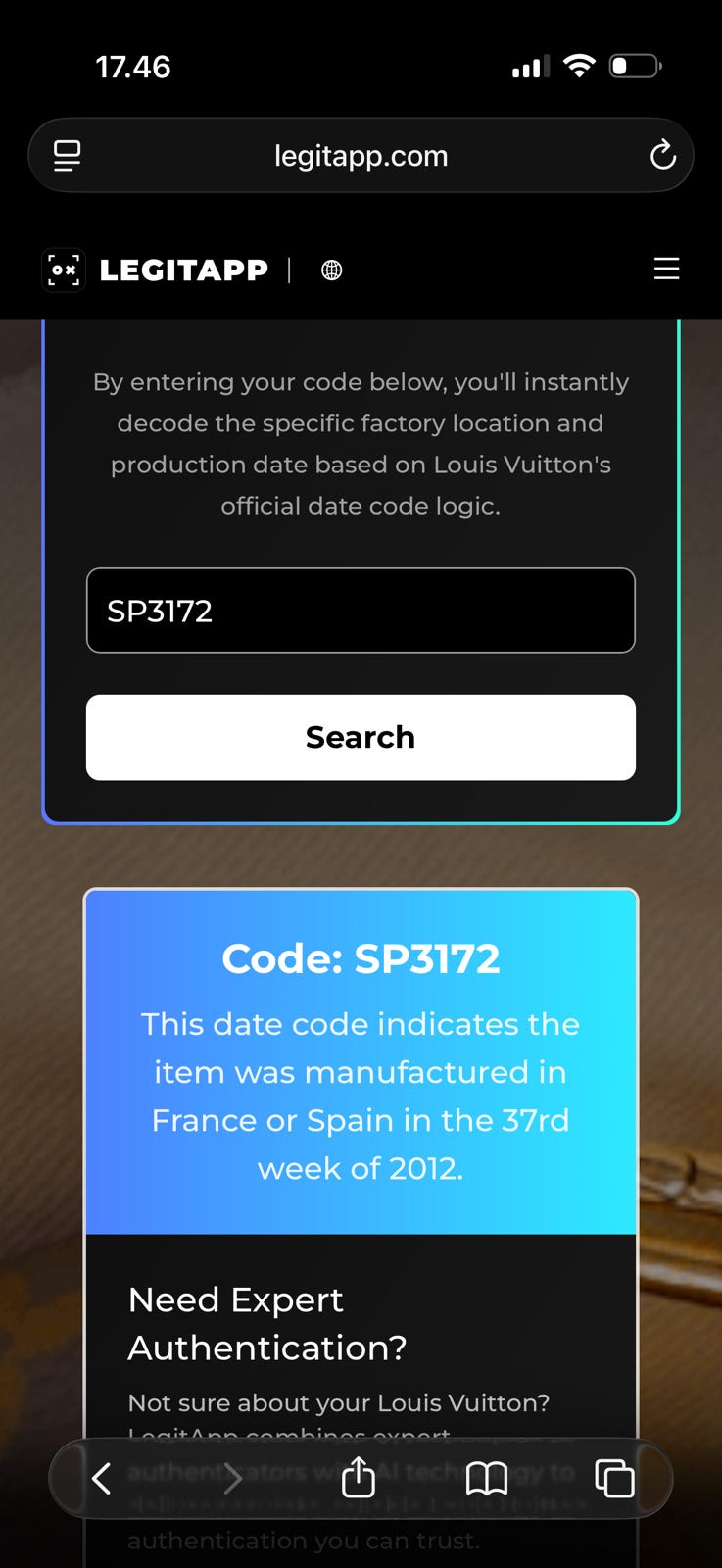Image resolution: width=722 pixels, height=1568 pixels.
Task: Go back to the previous page
Action: tap(102, 1478)
